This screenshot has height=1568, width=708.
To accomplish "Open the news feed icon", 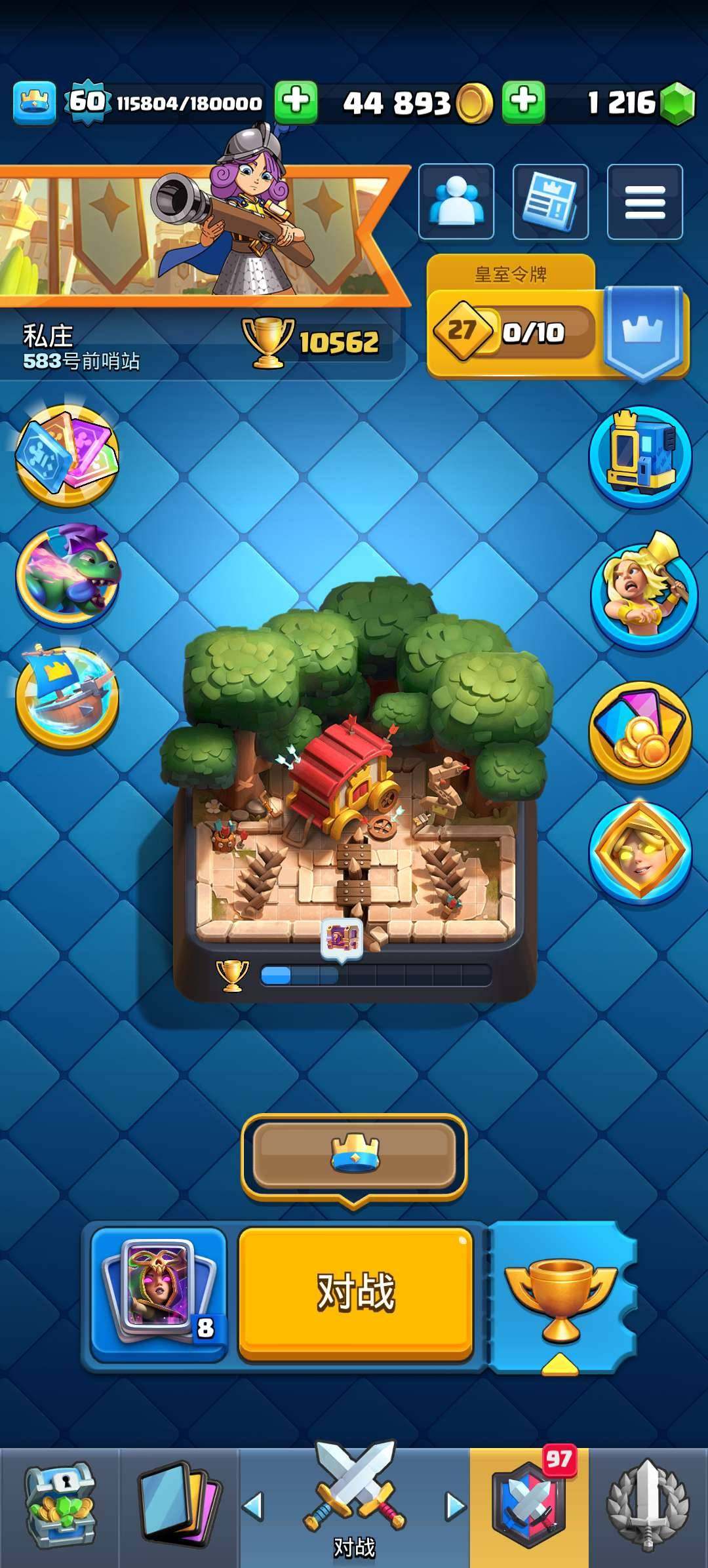I will point(550,202).
